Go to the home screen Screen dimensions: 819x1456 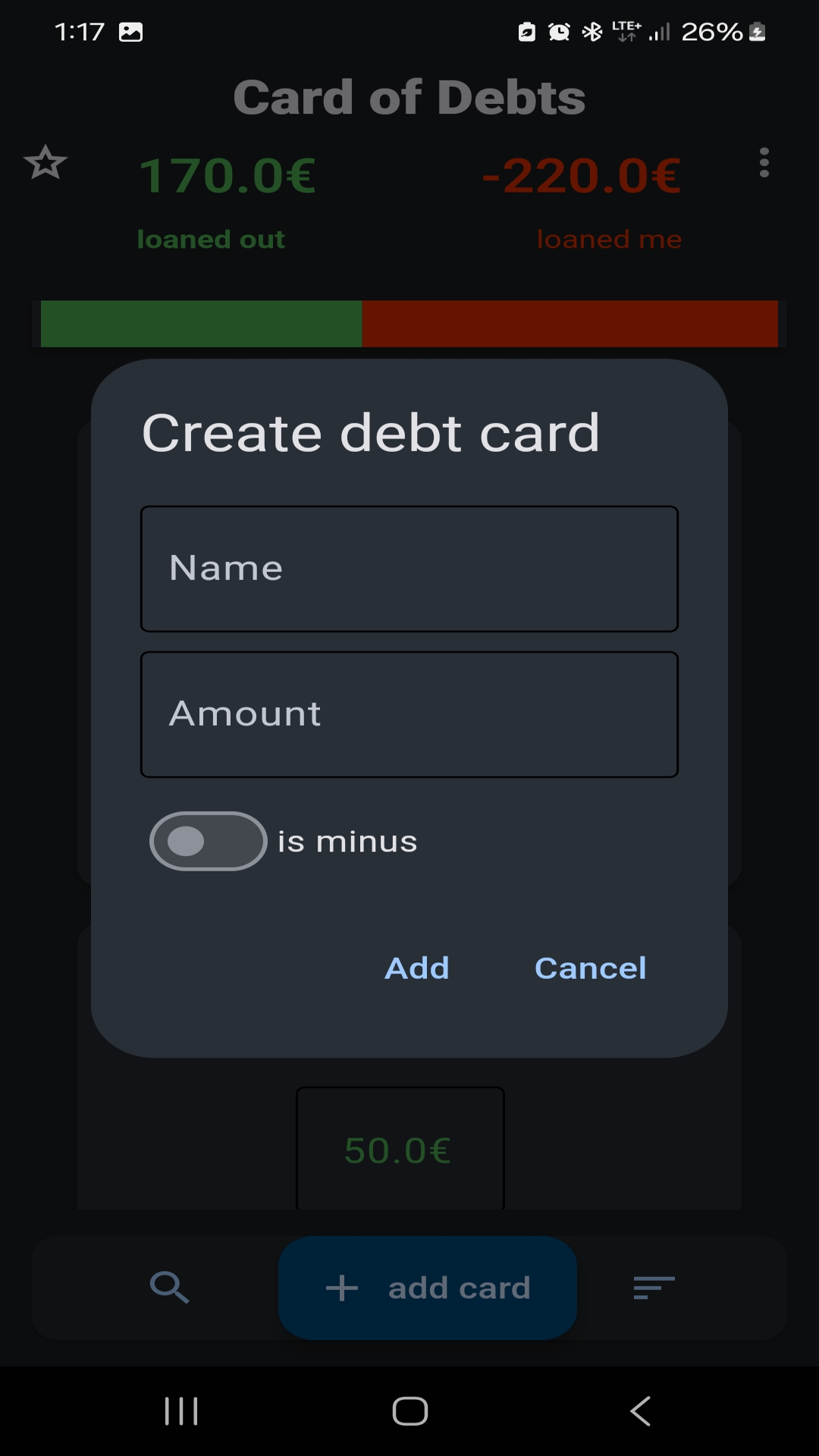point(409,1411)
